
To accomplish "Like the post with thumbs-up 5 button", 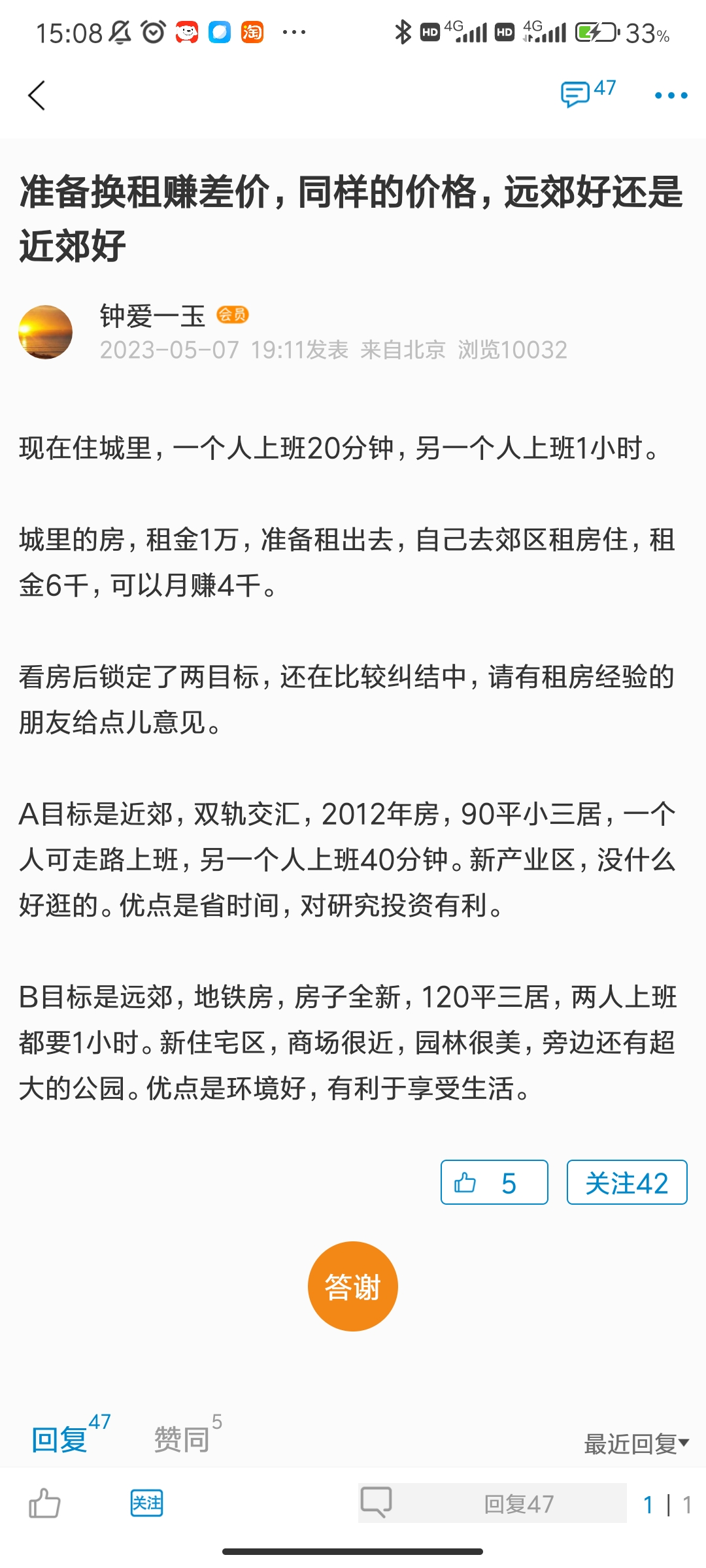I will (494, 1182).
